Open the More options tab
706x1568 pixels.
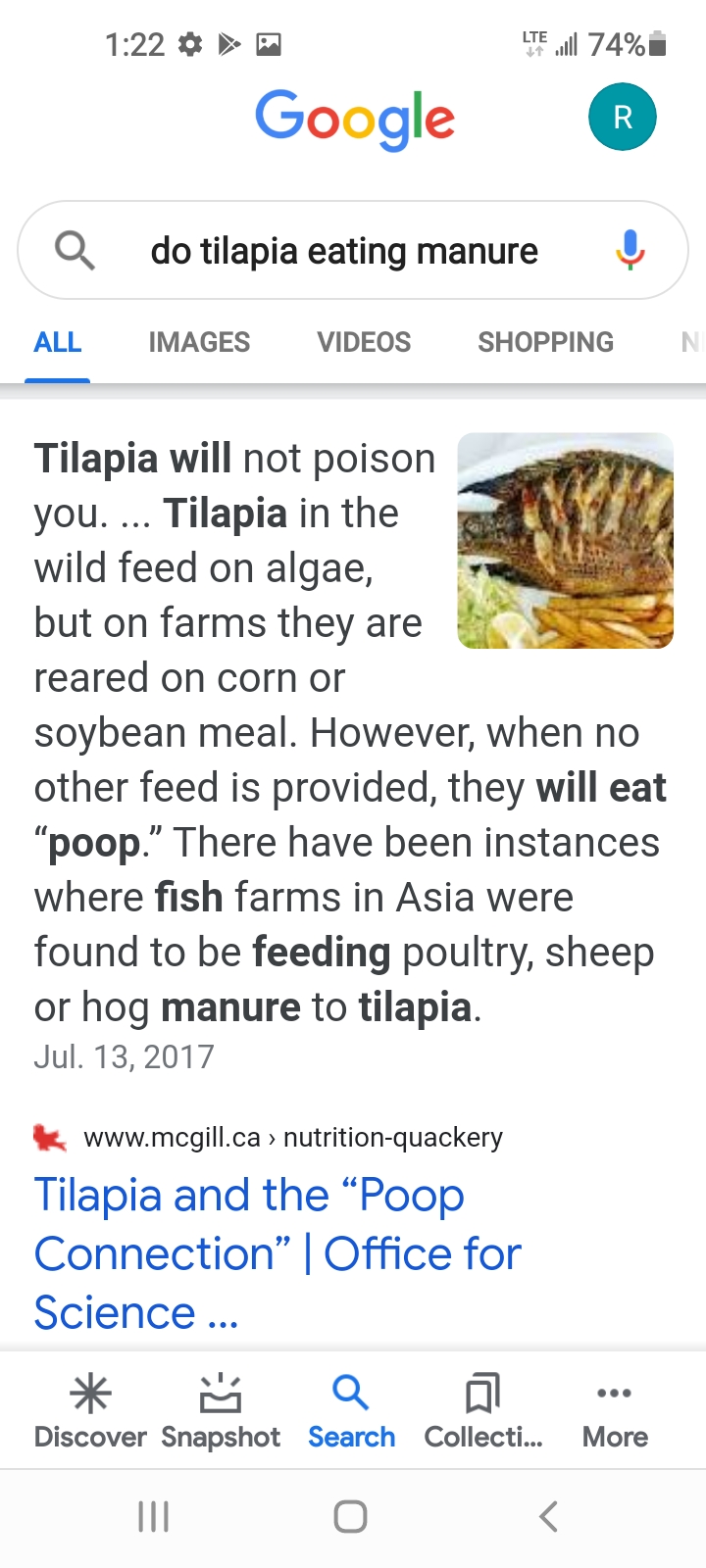pyautogui.click(x=615, y=1411)
